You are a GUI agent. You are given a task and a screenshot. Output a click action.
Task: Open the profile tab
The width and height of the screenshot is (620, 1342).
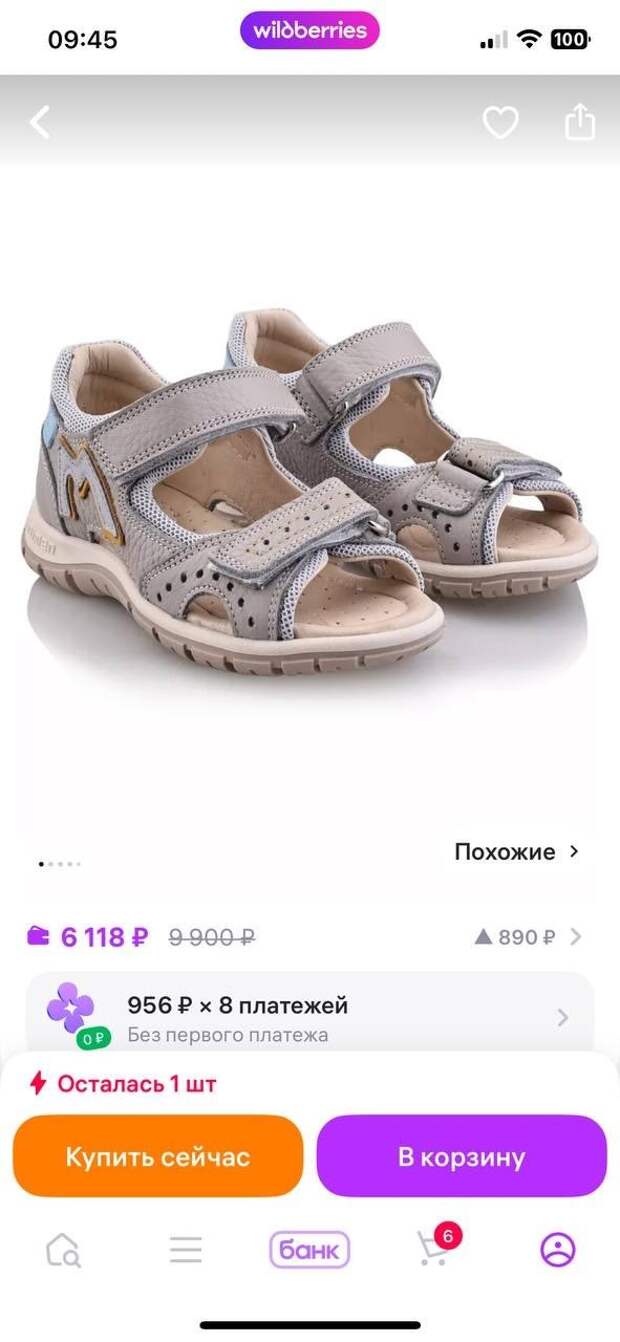[x=558, y=1250]
